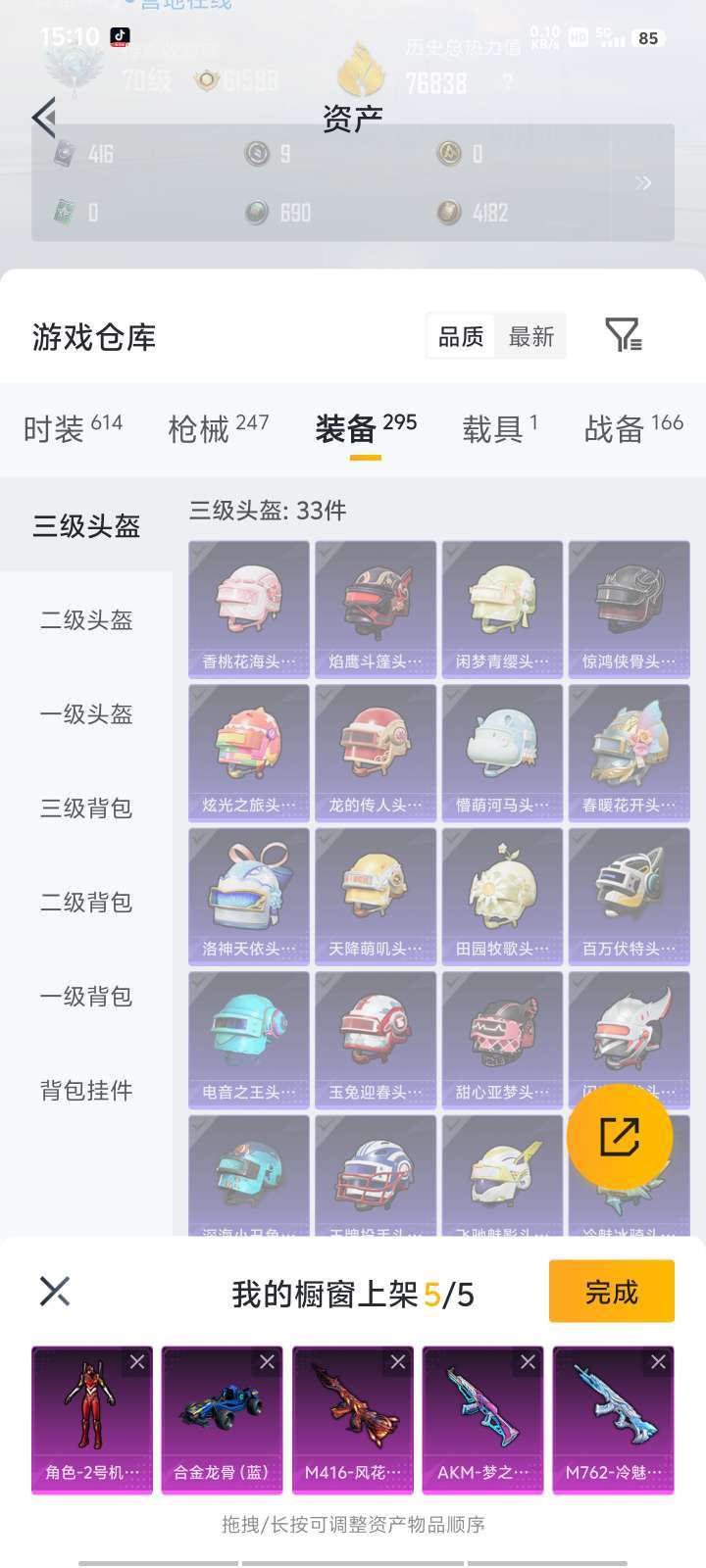Tap the orange share floating button
Image resolution: width=706 pixels, height=1568 pixels.
tap(620, 1137)
